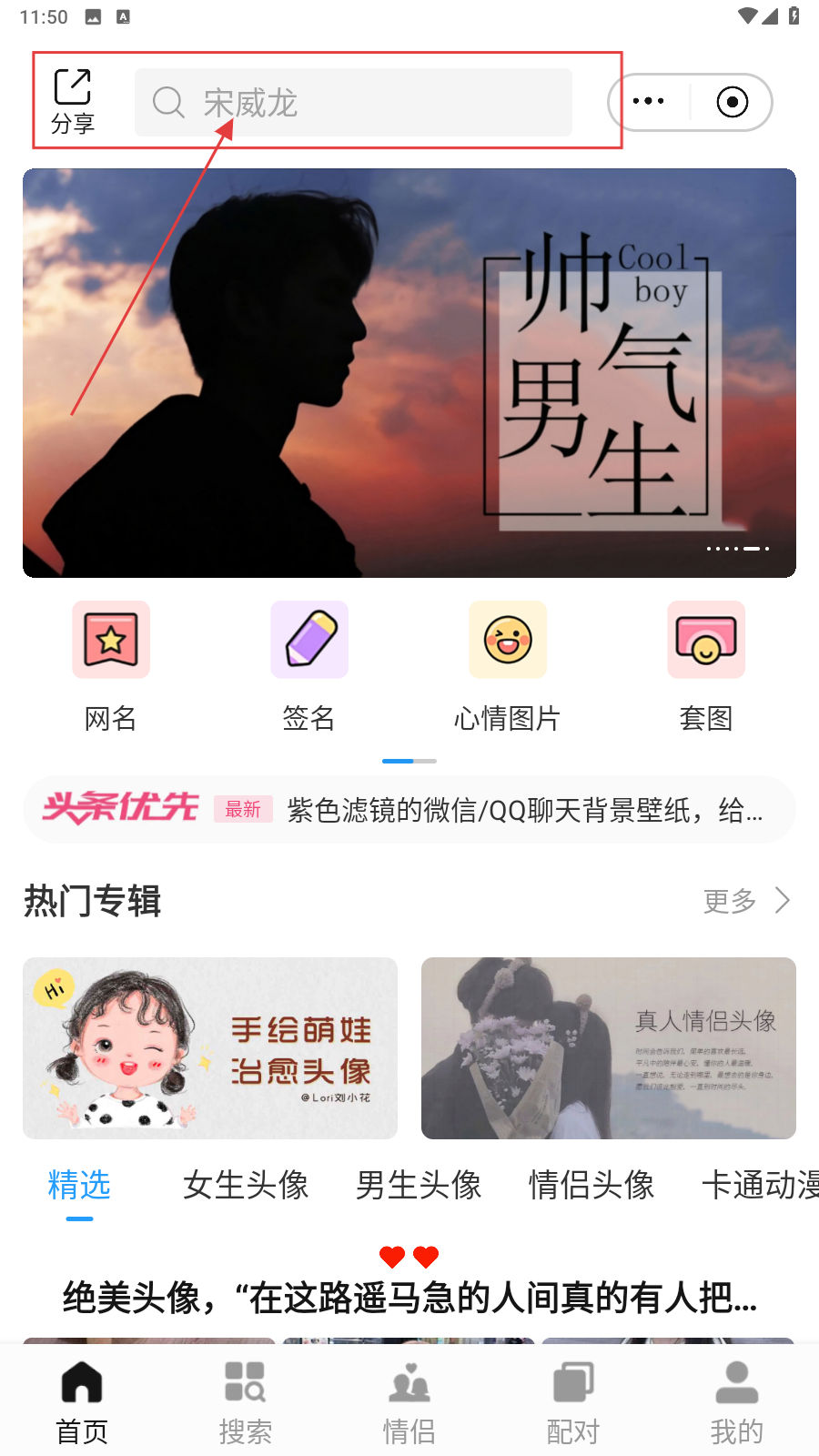View 更多 hot albums
The image size is (819, 1456).
click(746, 901)
